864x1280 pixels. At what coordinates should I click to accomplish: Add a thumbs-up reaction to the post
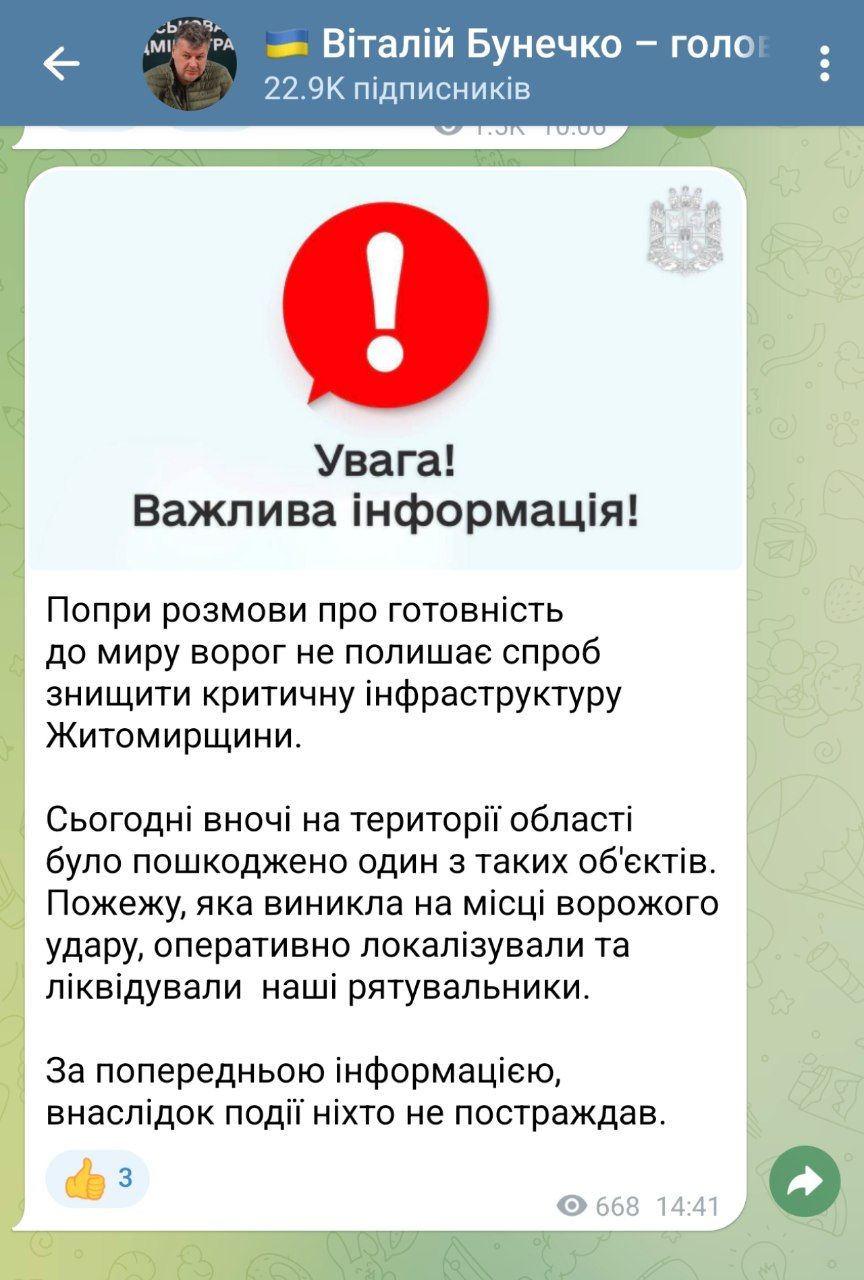coord(97,1181)
